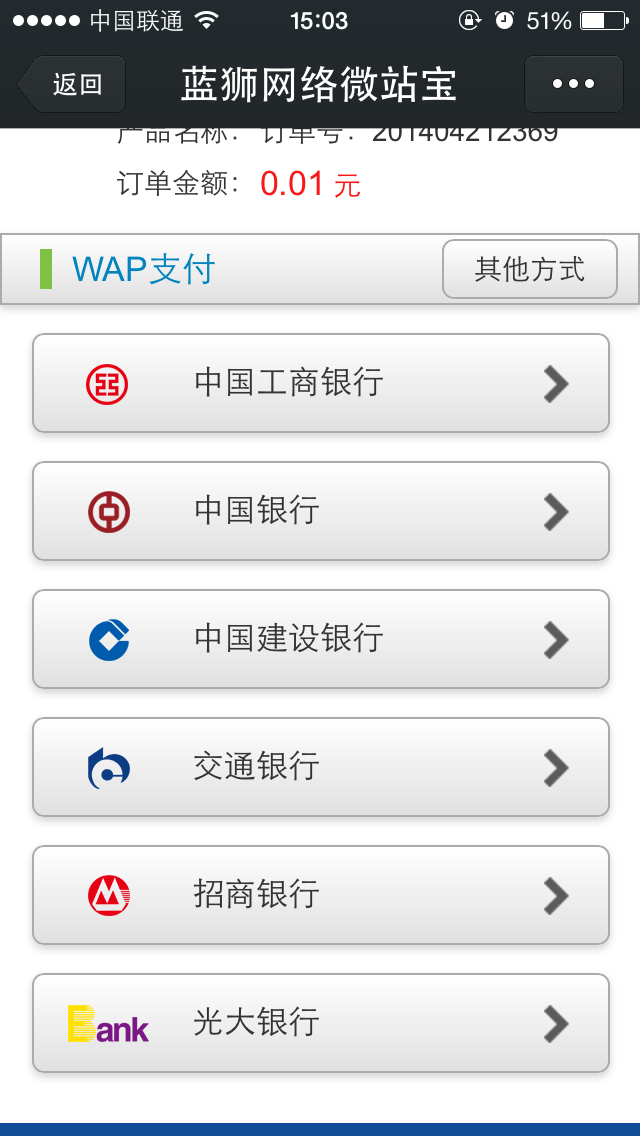Pay with 中国银行
This screenshot has width=640, height=1136.
point(320,511)
